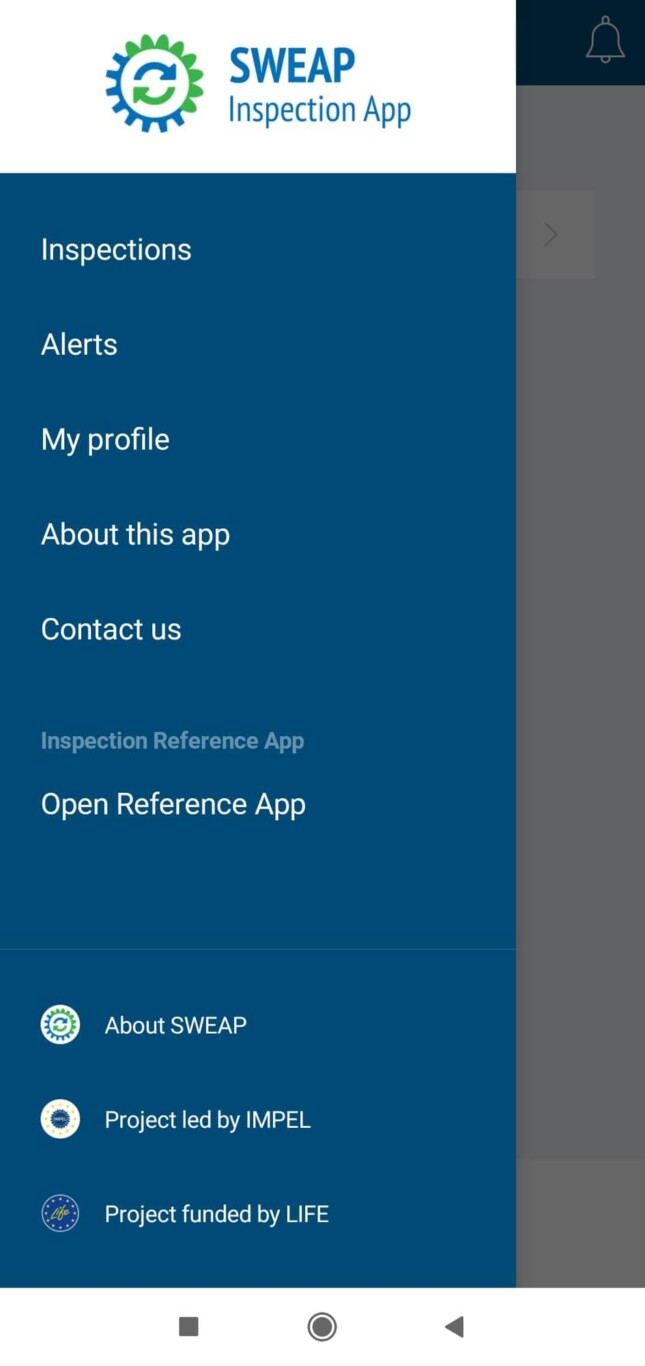Select Contact us
The height and width of the screenshot is (1366, 645).
point(111,630)
